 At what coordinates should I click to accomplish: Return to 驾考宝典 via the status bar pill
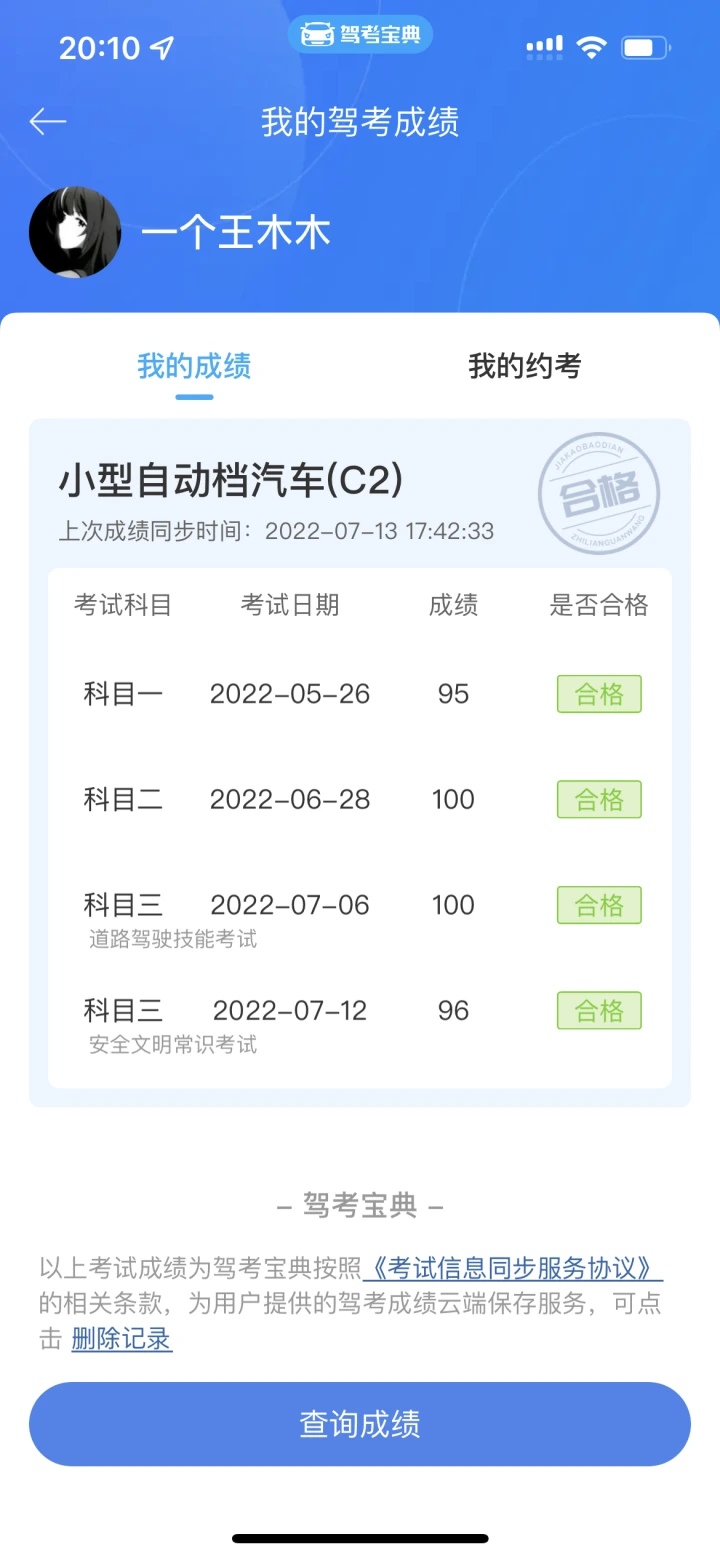(360, 35)
